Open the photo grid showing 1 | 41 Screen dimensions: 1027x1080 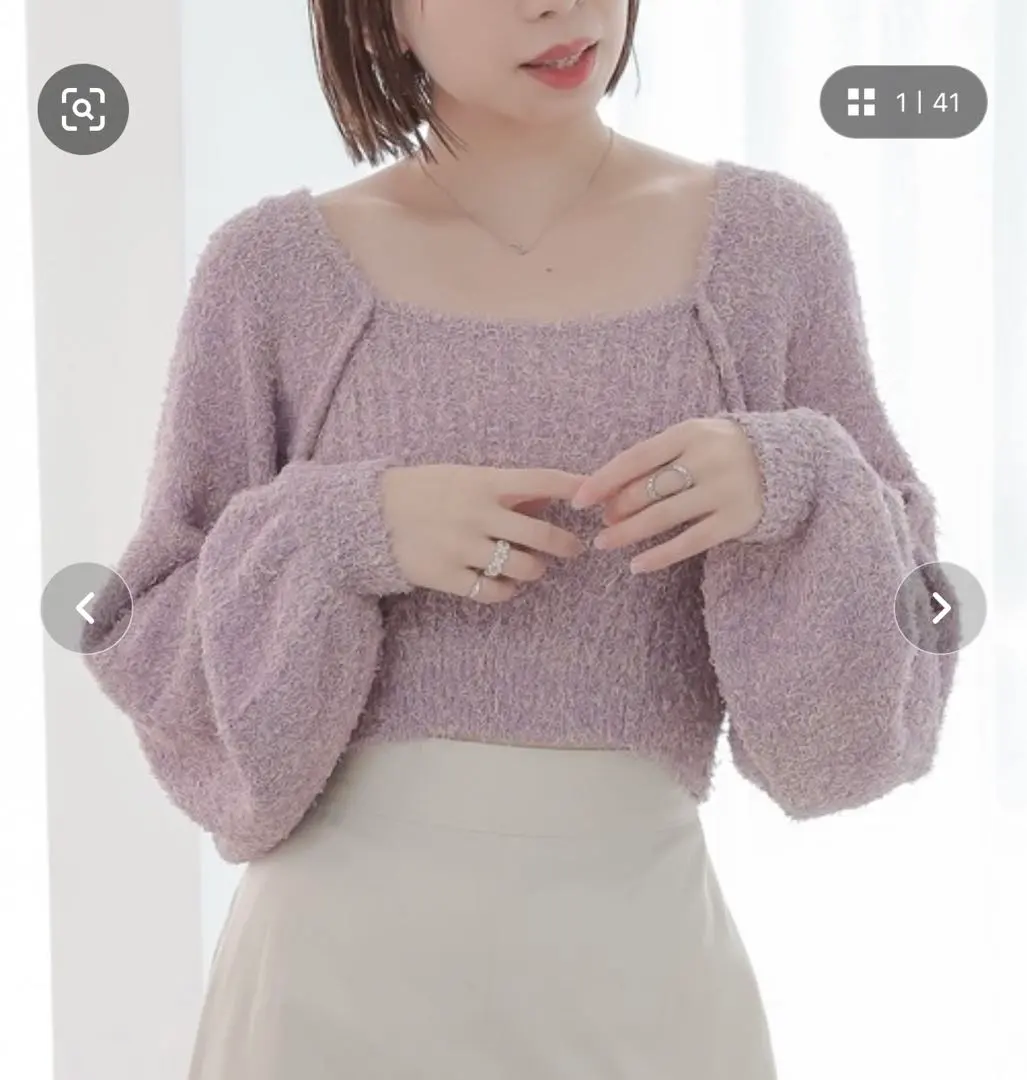point(903,102)
